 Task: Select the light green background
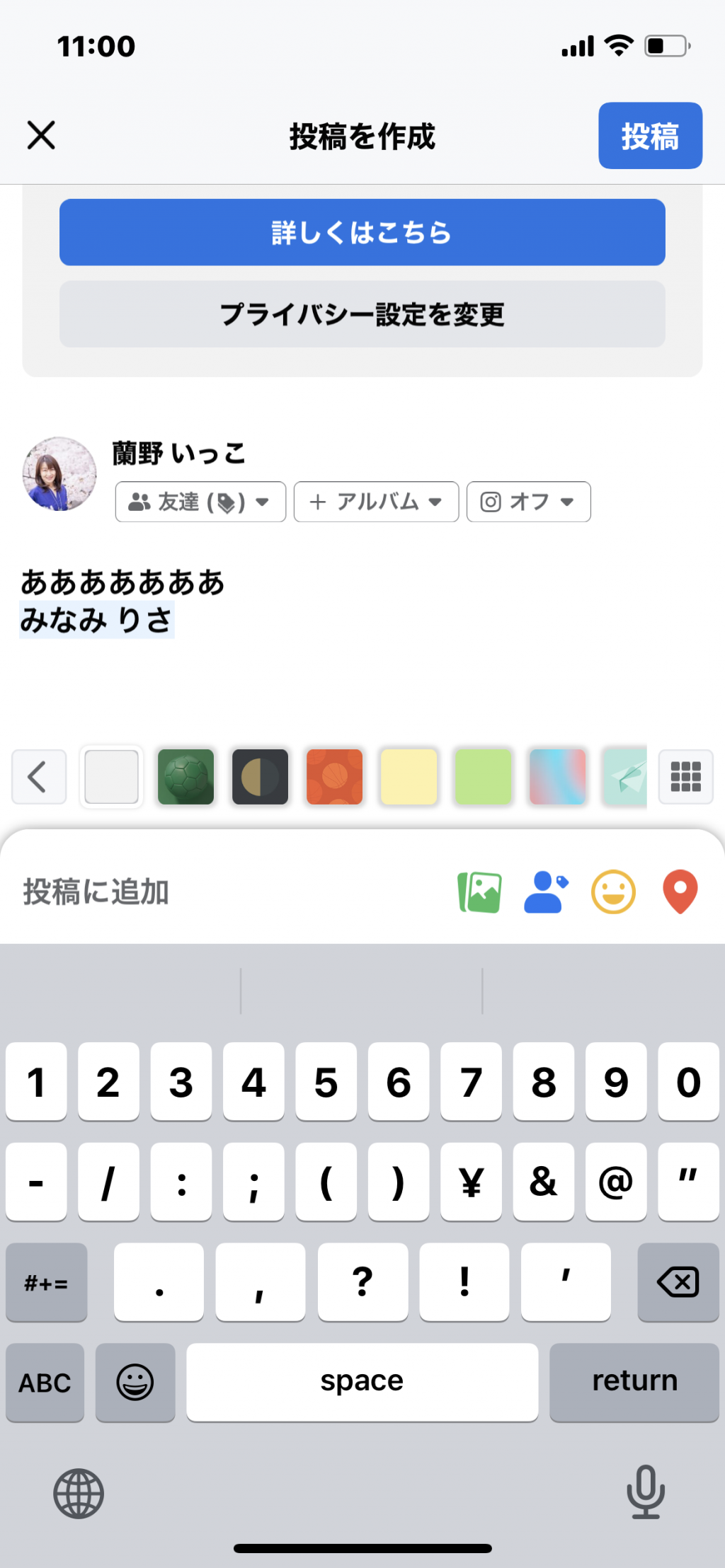pos(483,777)
